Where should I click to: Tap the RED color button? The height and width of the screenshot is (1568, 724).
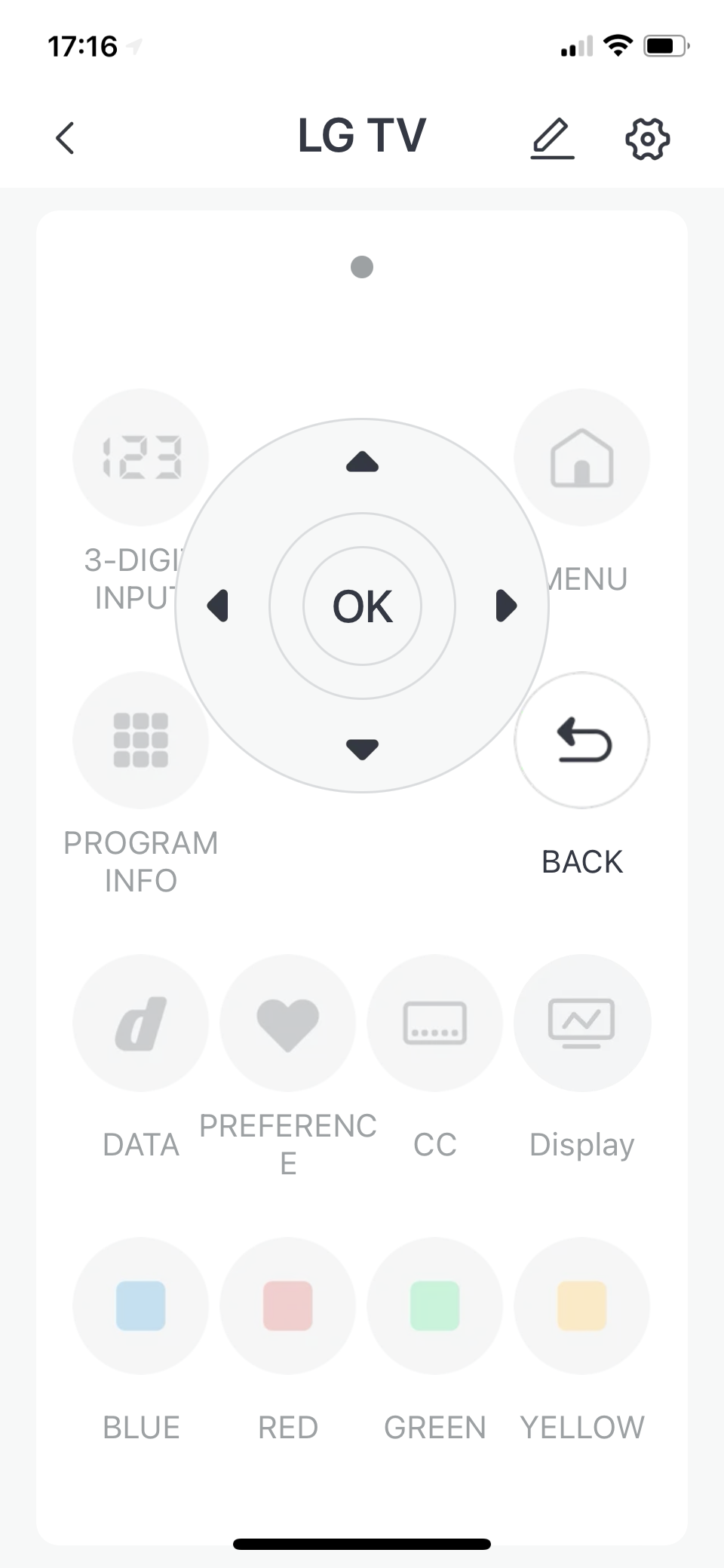pos(287,1306)
